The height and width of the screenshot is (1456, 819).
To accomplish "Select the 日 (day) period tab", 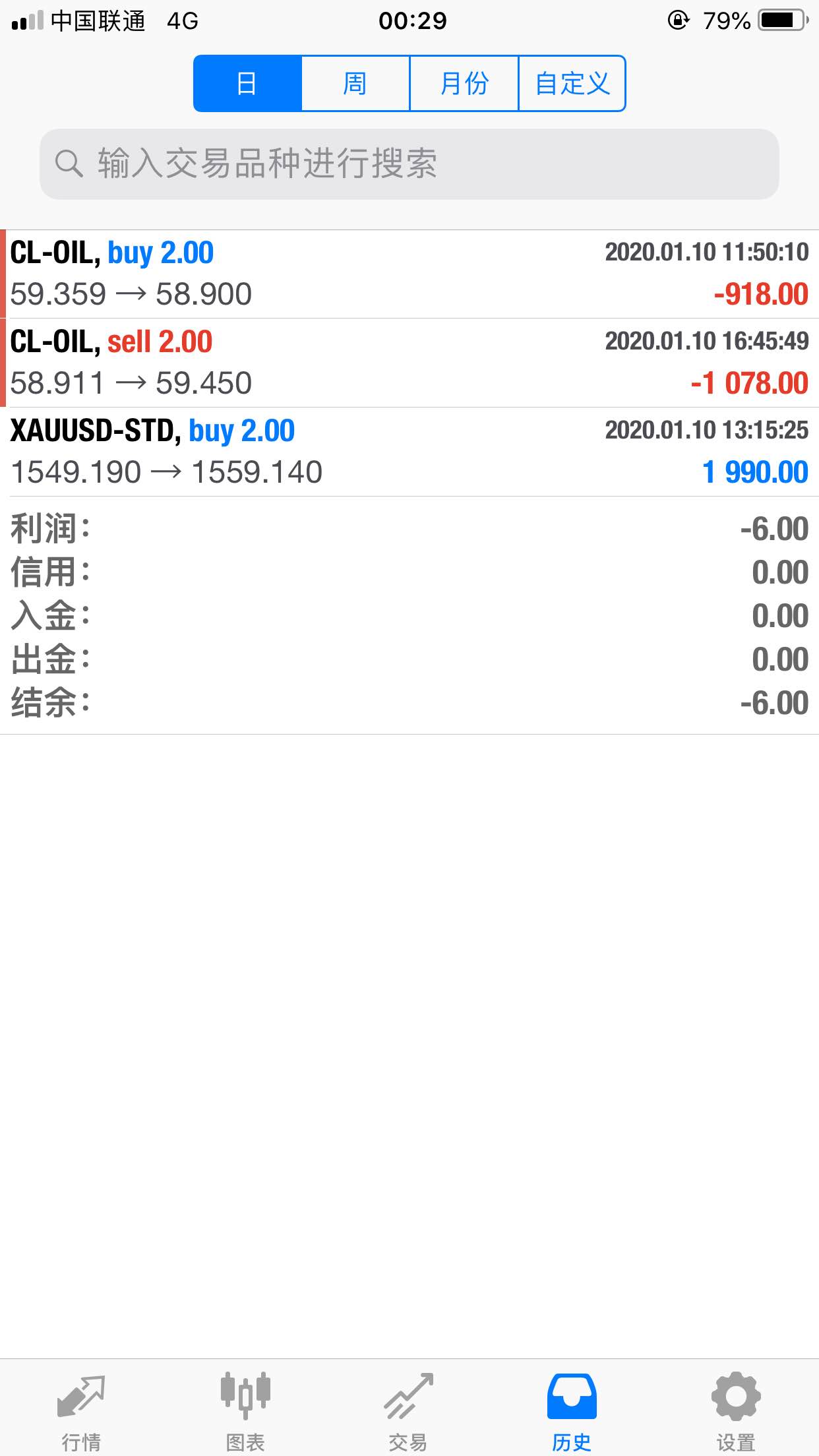I will click(247, 84).
